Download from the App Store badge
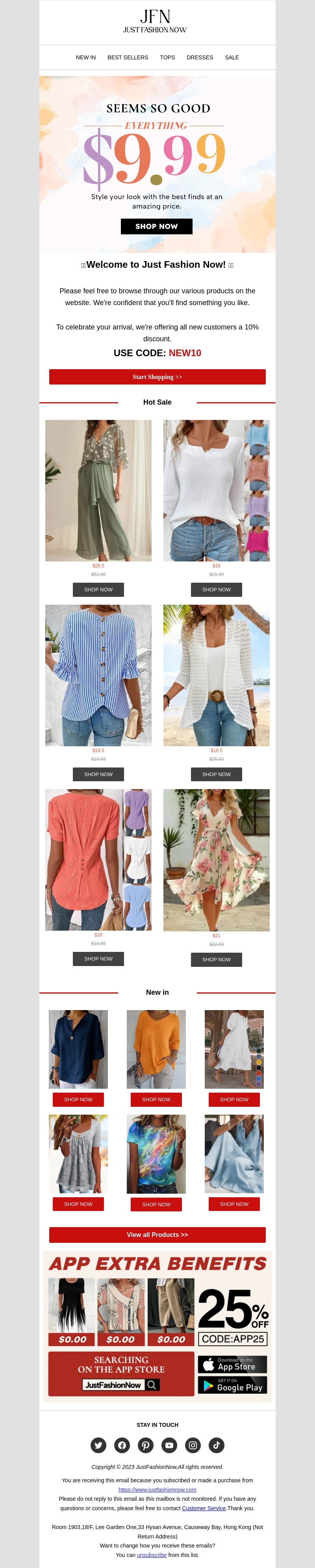Screen dimensions: 315x1568 tap(232, 1364)
